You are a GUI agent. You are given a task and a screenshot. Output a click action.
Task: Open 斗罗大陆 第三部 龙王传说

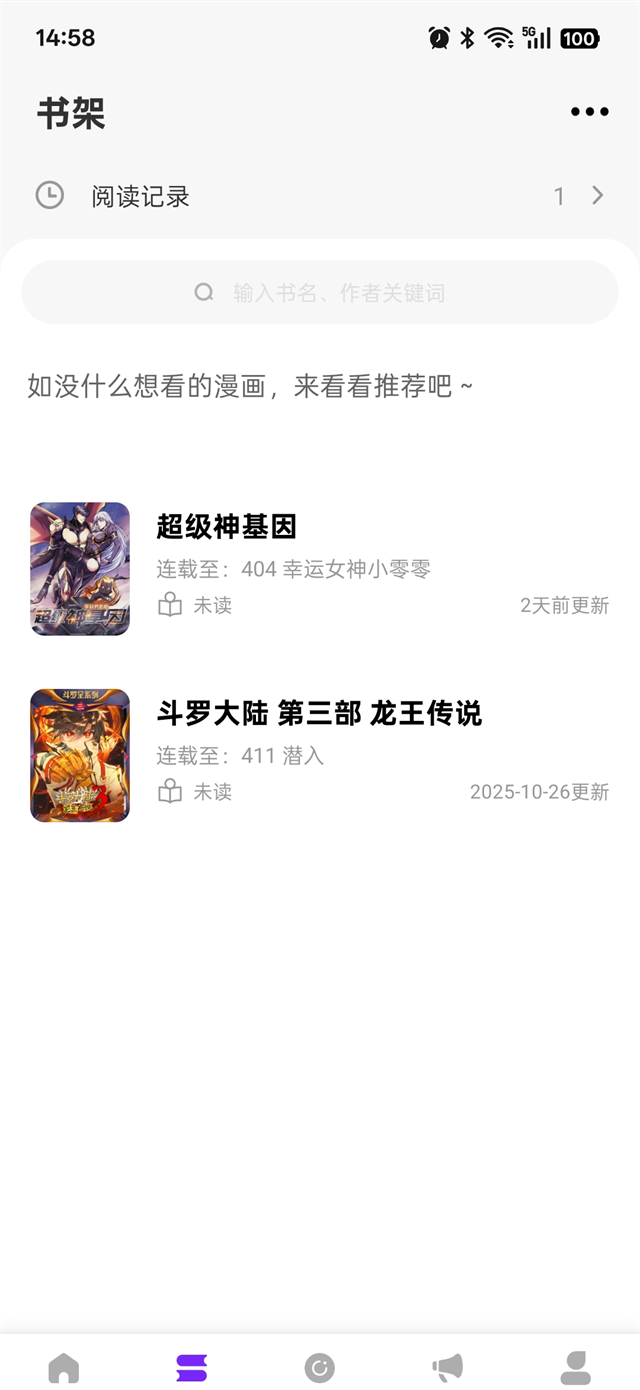[x=319, y=714]
